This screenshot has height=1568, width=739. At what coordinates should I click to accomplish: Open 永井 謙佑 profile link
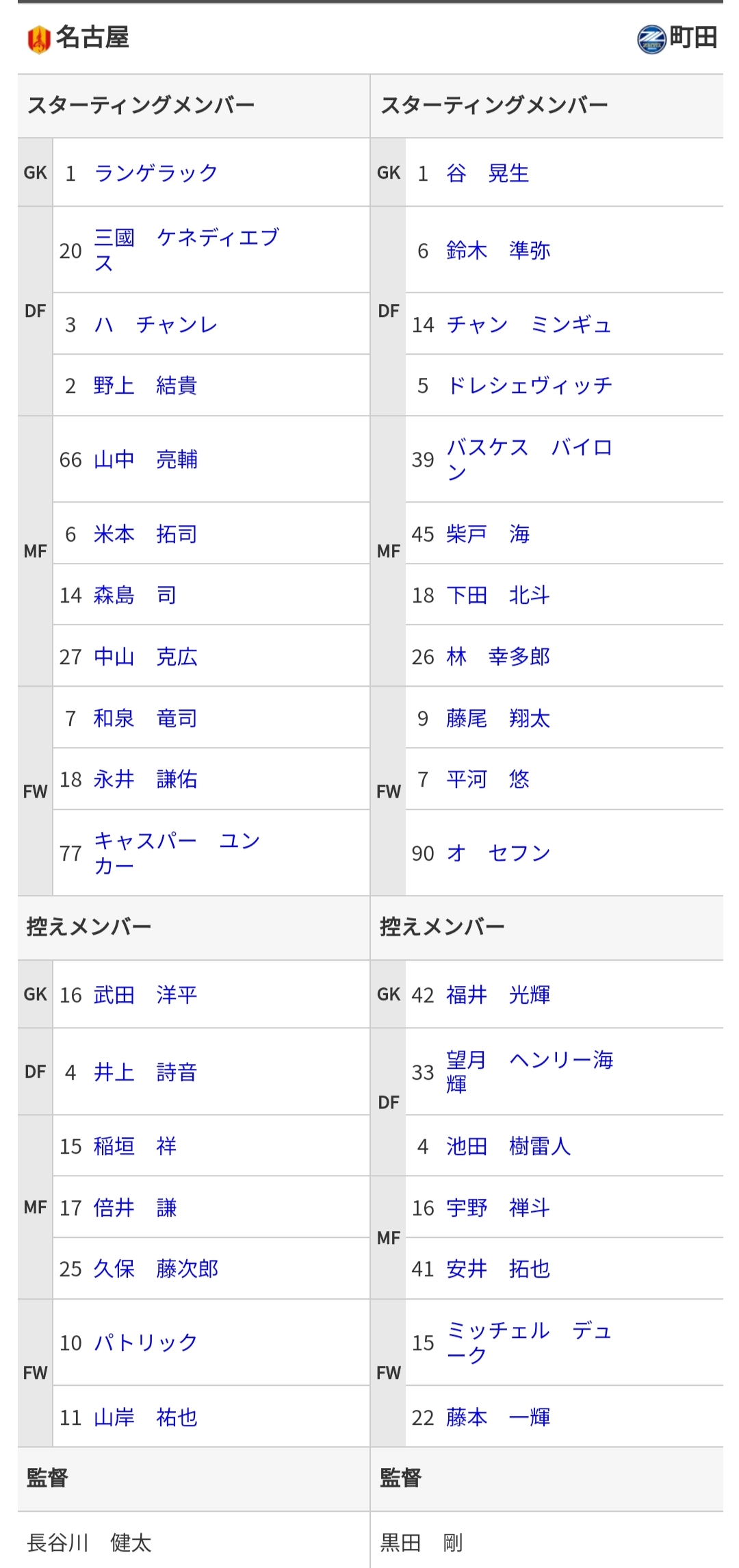click(x=146, y=779)
